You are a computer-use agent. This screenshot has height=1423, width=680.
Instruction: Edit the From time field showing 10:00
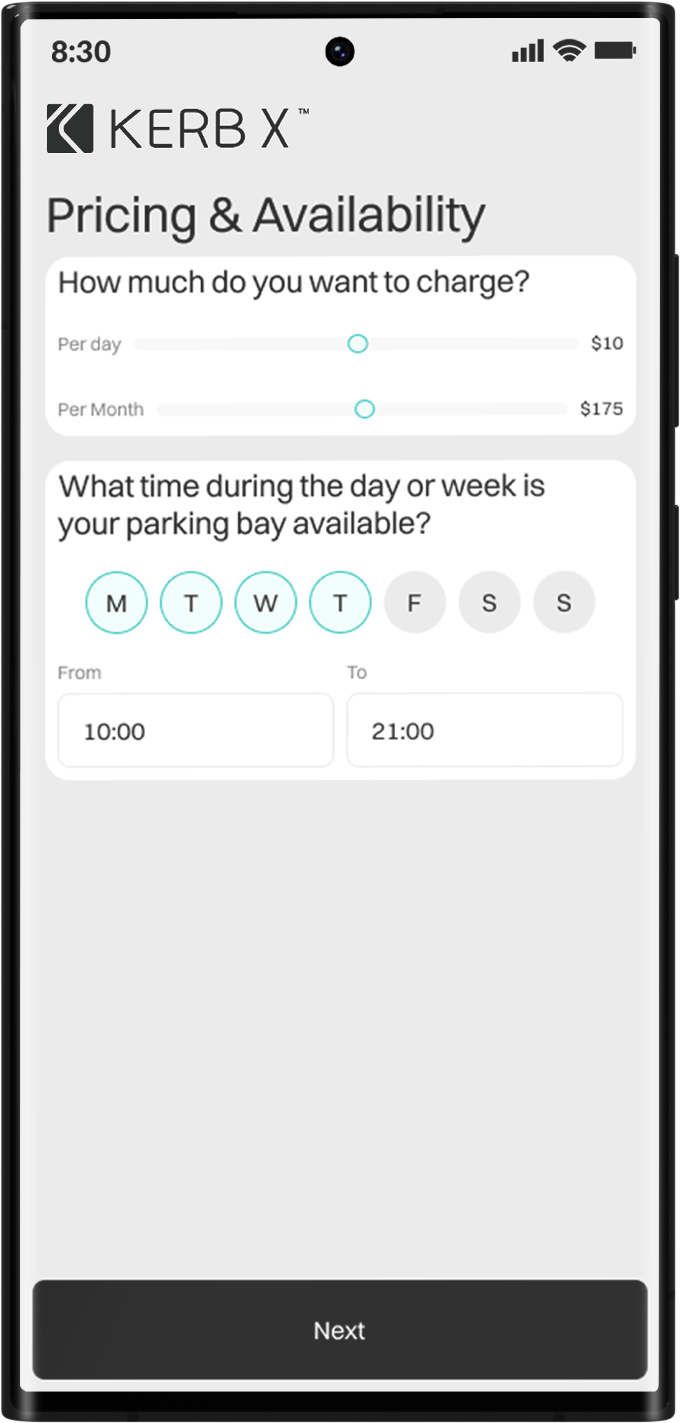(x=195, y=731)
